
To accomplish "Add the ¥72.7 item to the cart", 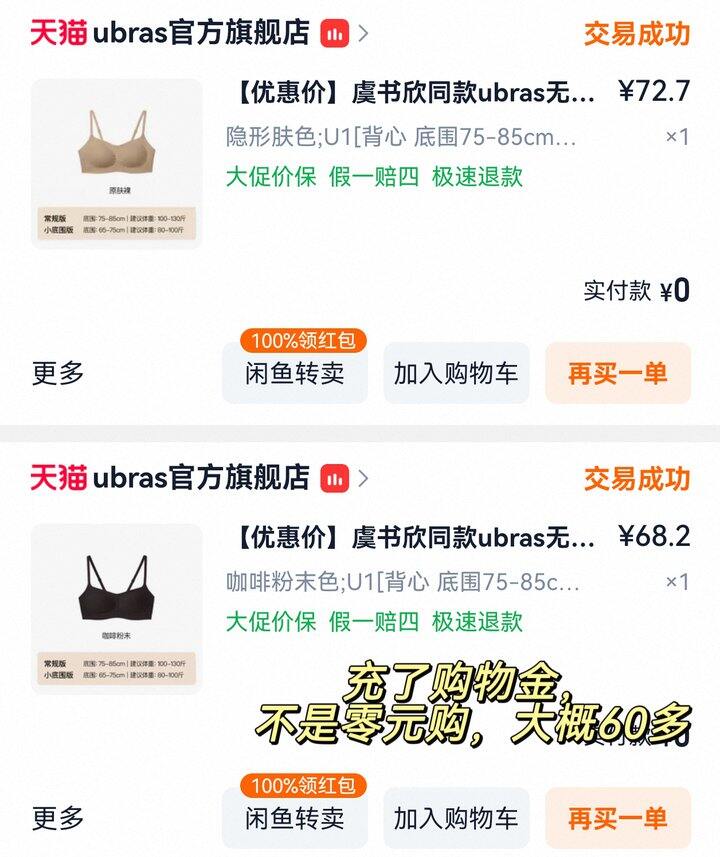I will pyautogui.click(x=456, y=373).
